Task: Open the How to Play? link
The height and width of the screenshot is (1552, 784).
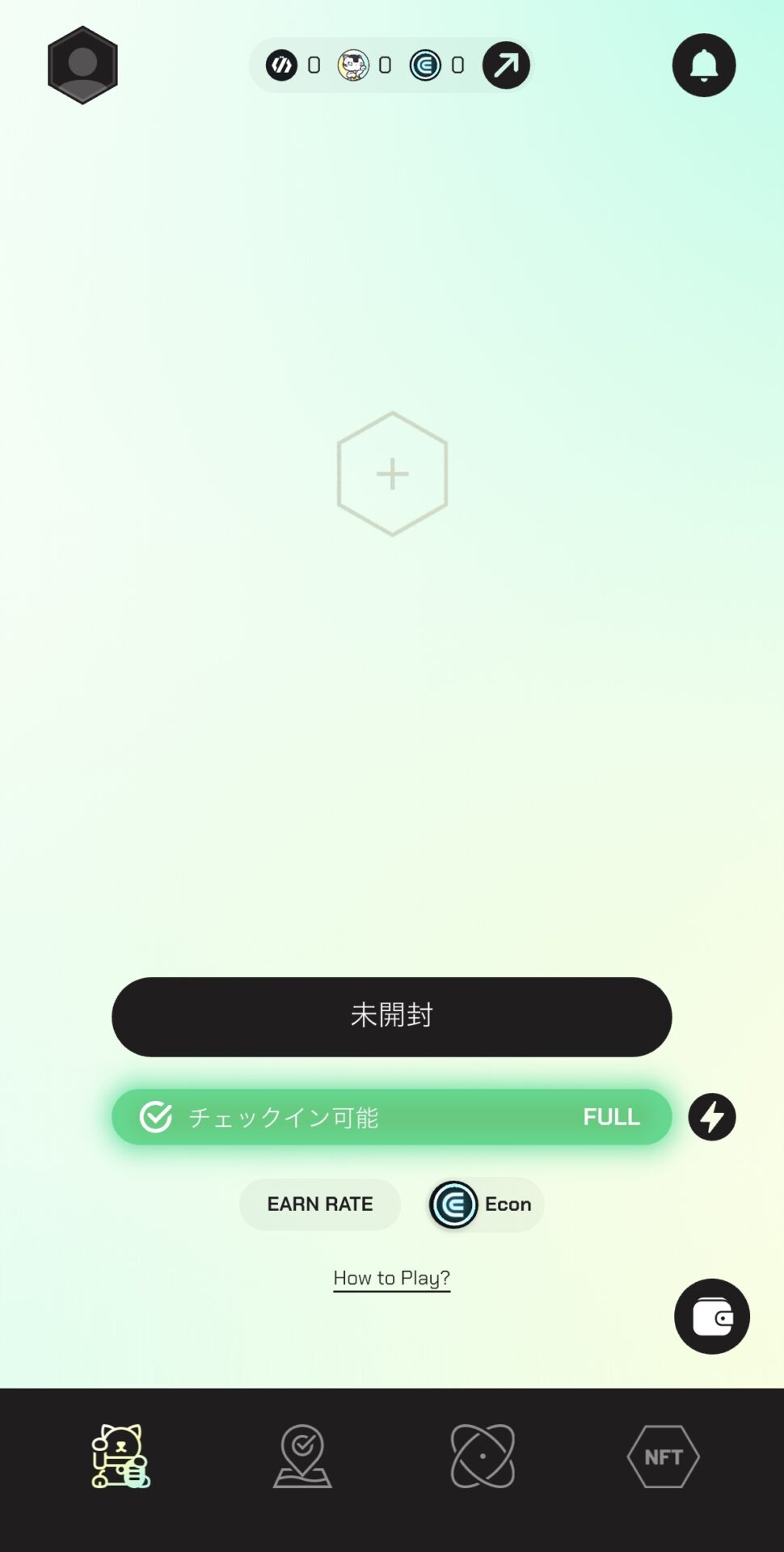Action: (392, 1278)
